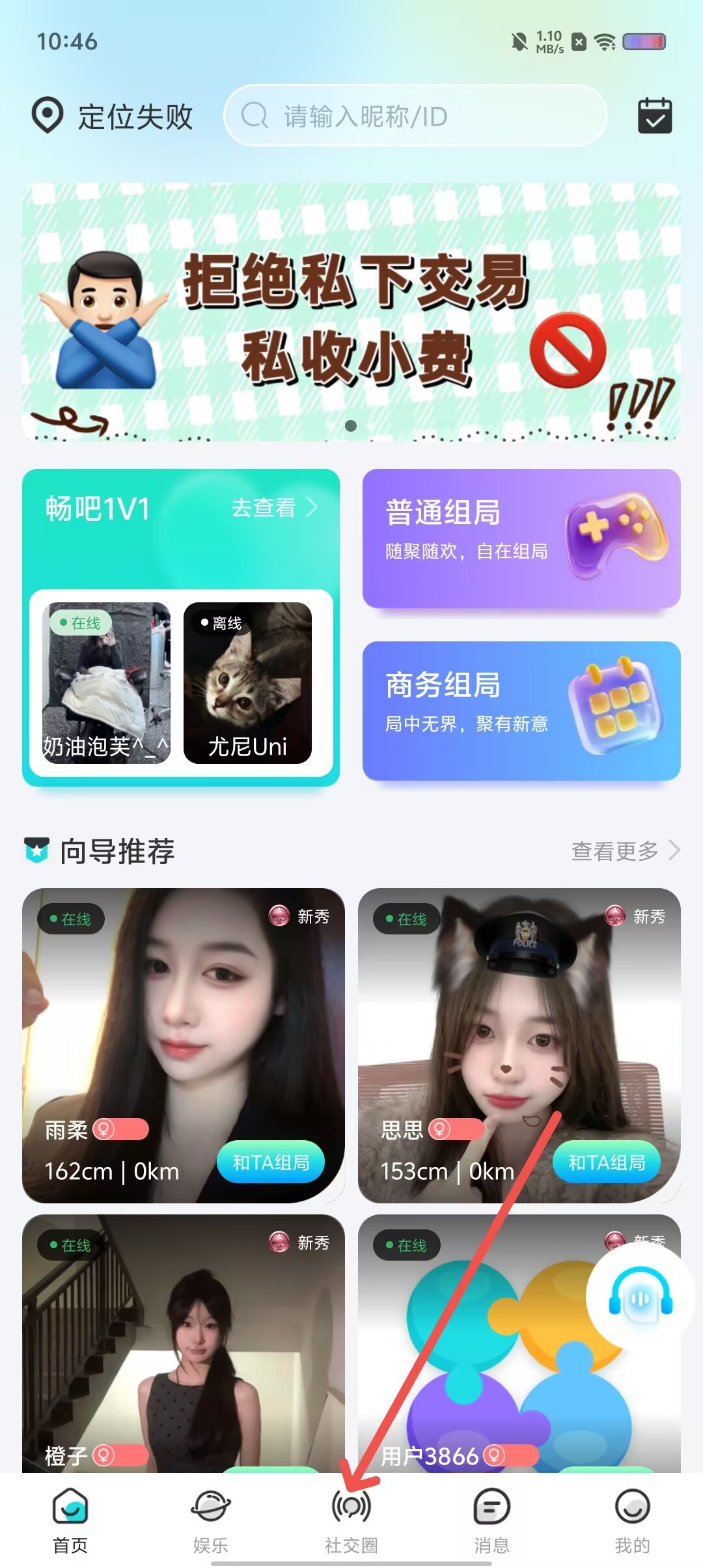Open 尤尼Uni's profile card
Viewport: 703px width, 1568px height.
(247, 682)
